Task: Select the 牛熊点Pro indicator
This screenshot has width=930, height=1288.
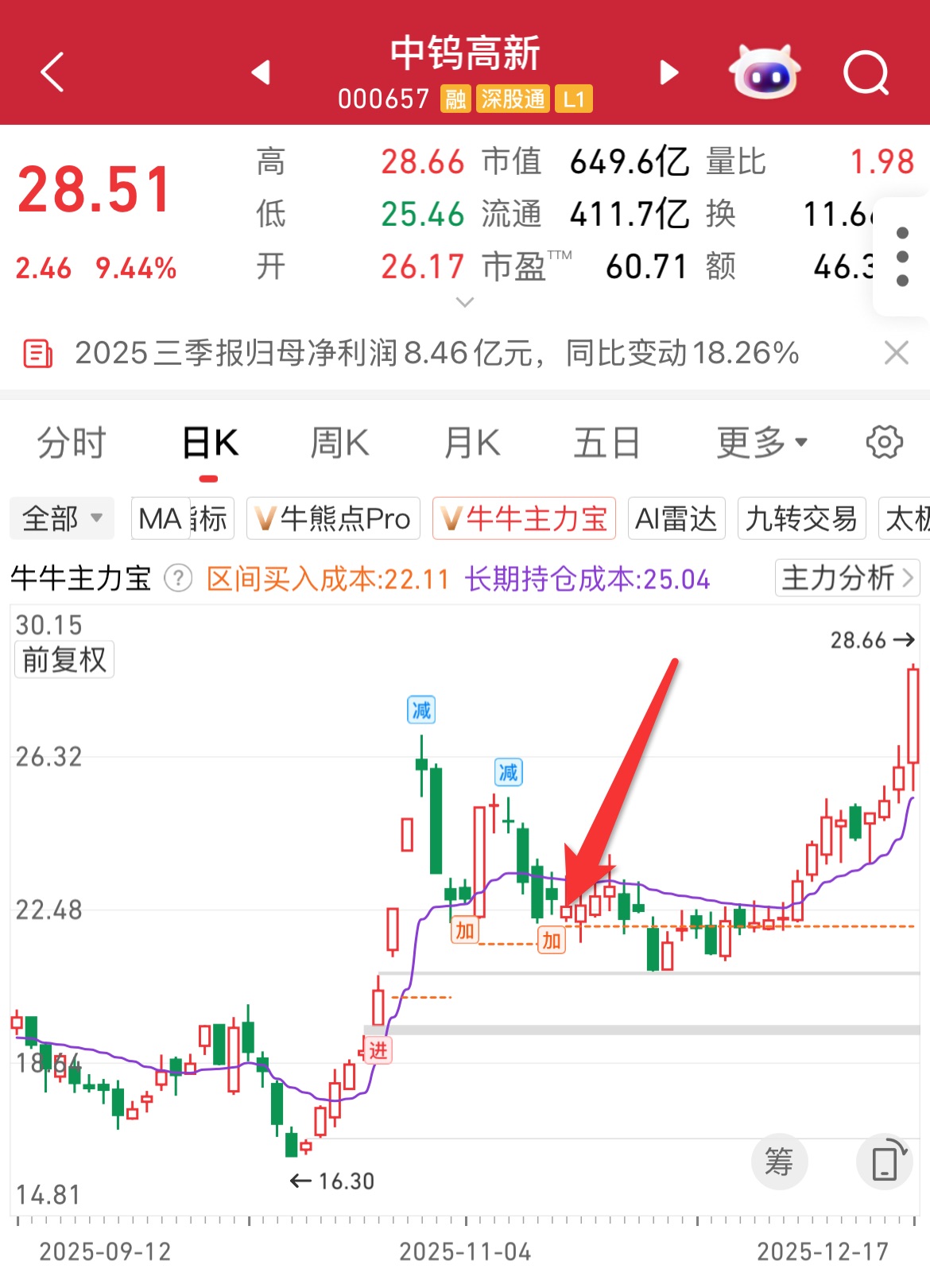Action: (333, 518)
